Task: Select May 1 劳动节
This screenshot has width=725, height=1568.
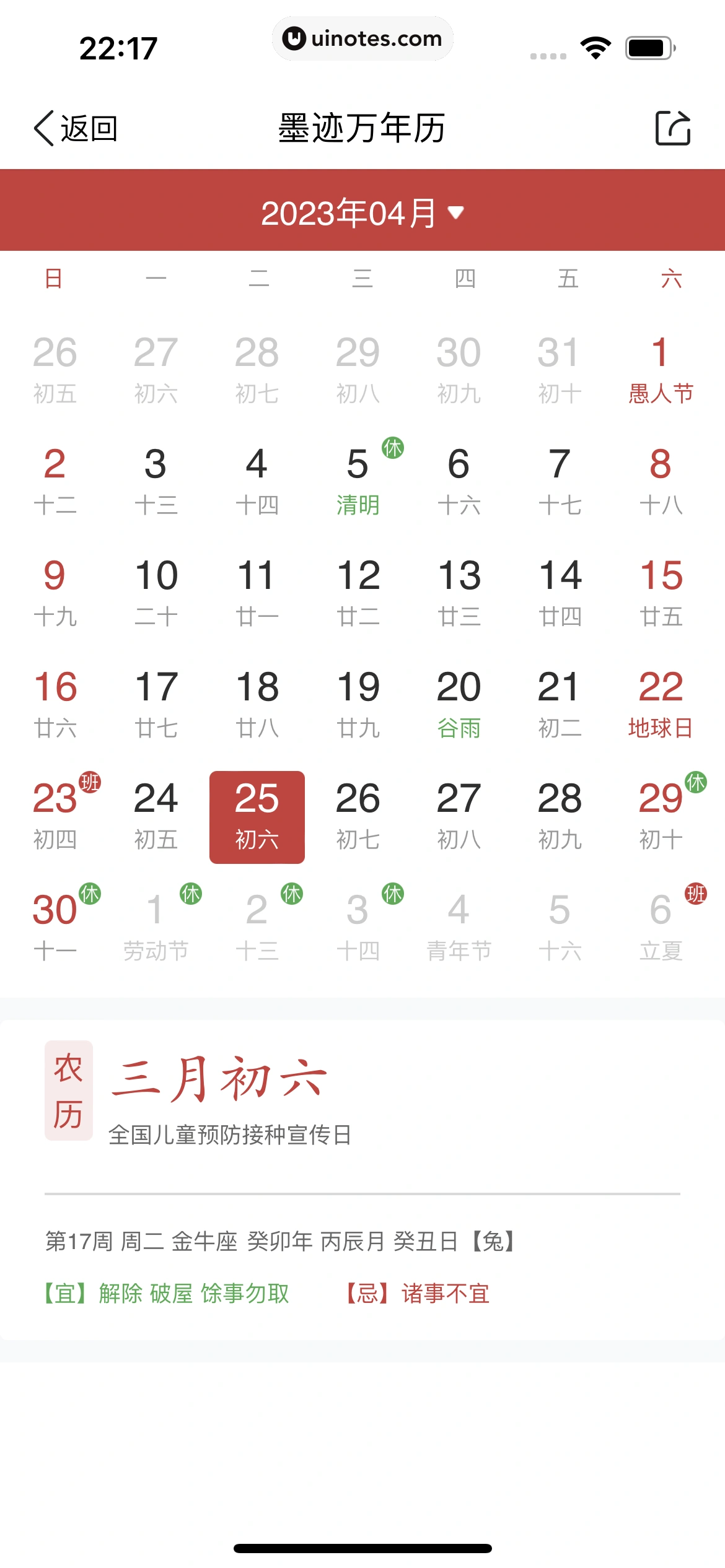Action: tap(156, 926)
